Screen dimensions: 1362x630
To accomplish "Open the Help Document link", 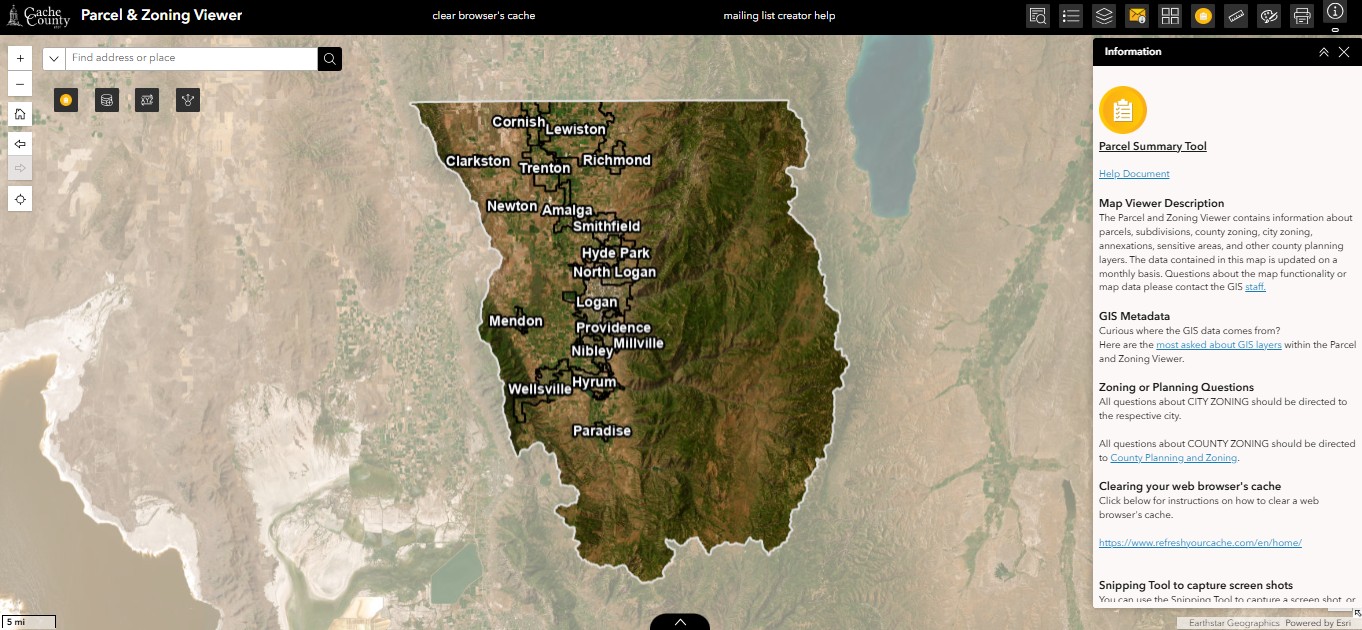I will click(x=1134, y=174).
